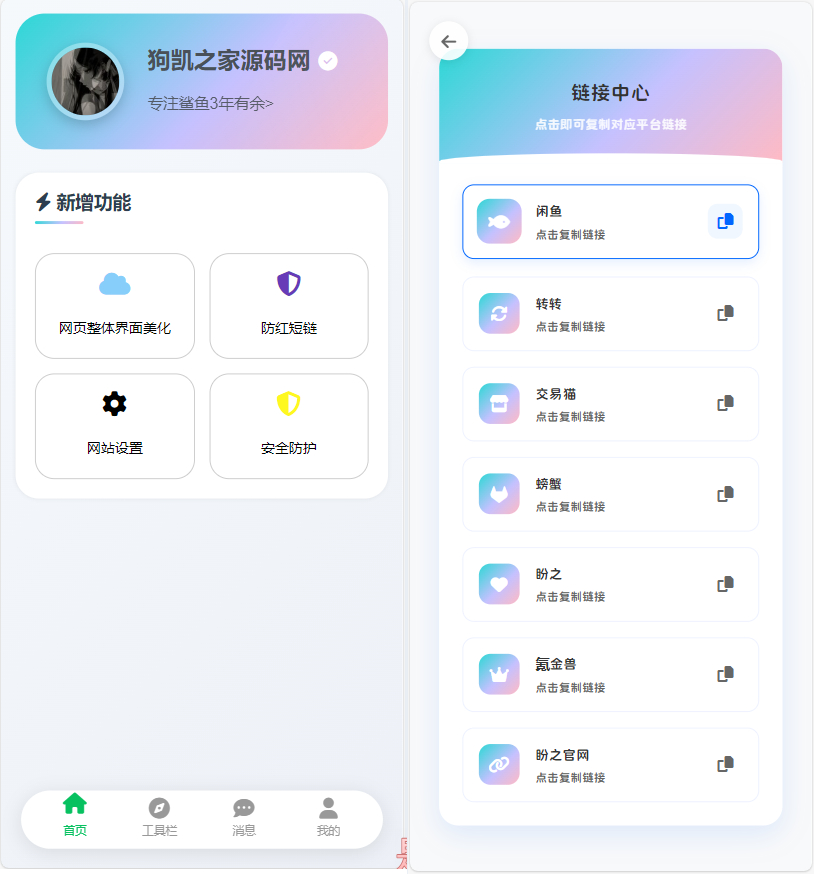The image size is (814, 874).
Task: Open 网页整体界面美化 feature card
Action: click(115, 305)
